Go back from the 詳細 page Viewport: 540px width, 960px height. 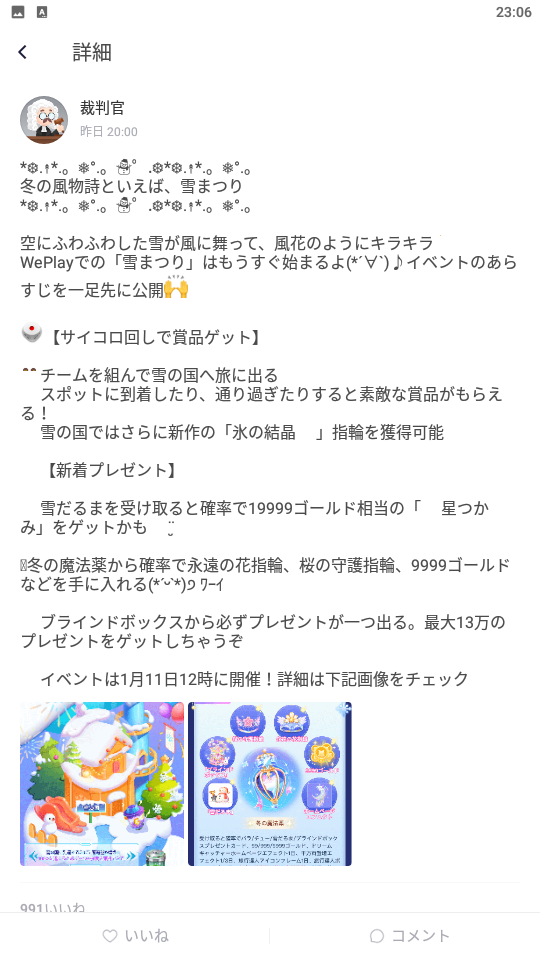[x=23, y=52]
